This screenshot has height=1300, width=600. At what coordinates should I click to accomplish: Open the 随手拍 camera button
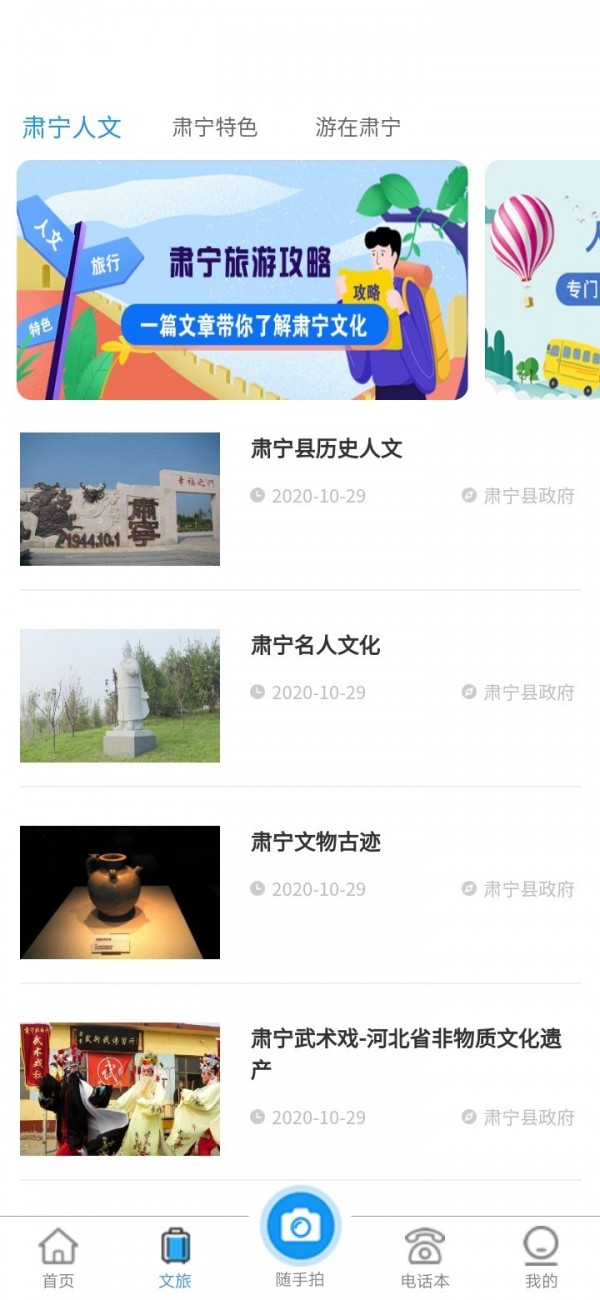[x=300, y=1228]
